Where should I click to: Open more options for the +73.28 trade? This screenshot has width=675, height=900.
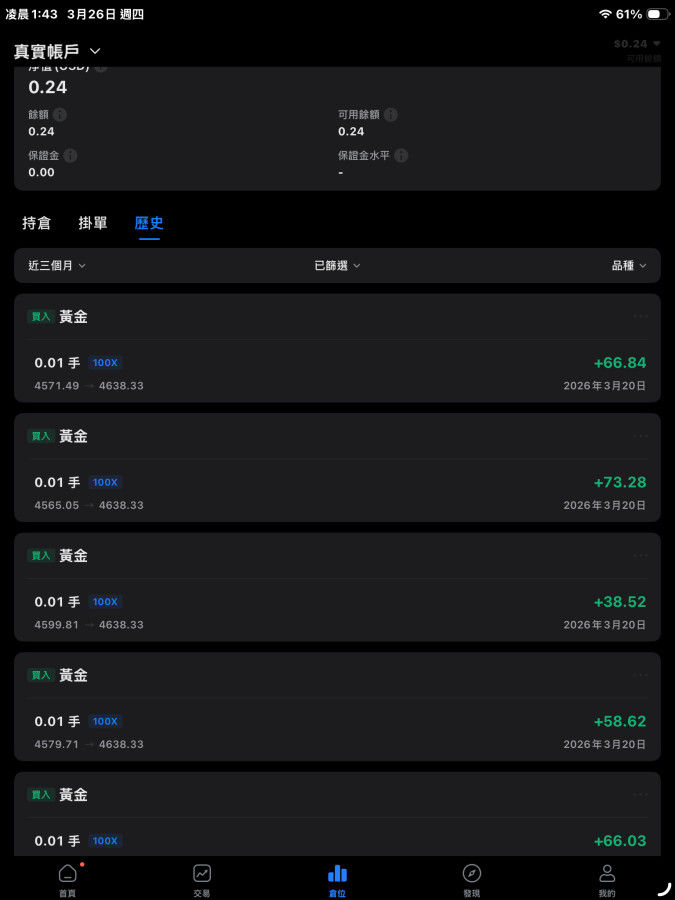640,436
